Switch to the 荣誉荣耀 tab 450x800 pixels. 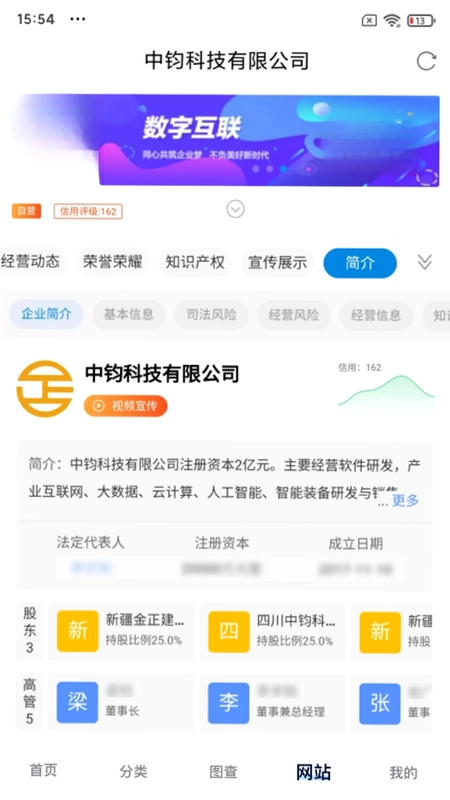point(113,262)
